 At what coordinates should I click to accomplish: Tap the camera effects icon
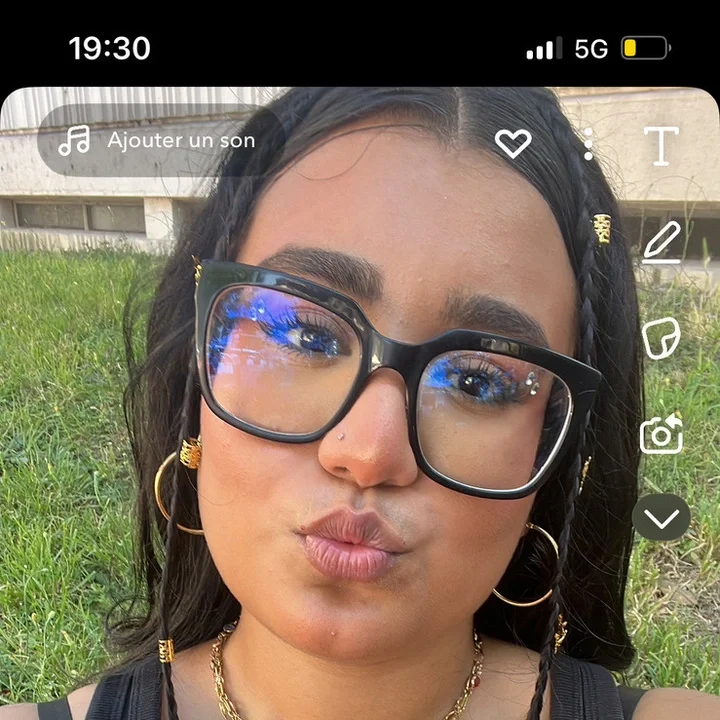[661, 434]
